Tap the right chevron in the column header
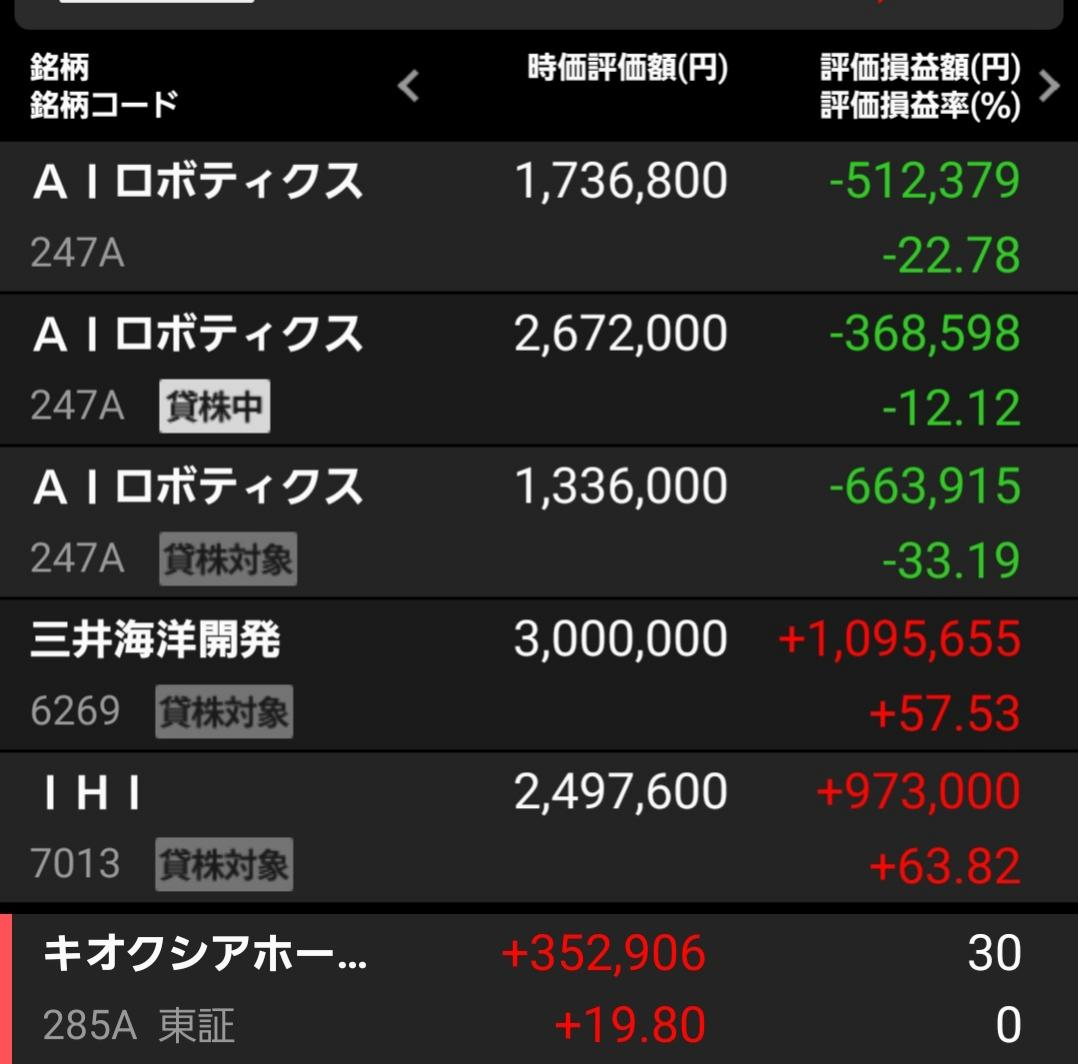 1048,87
